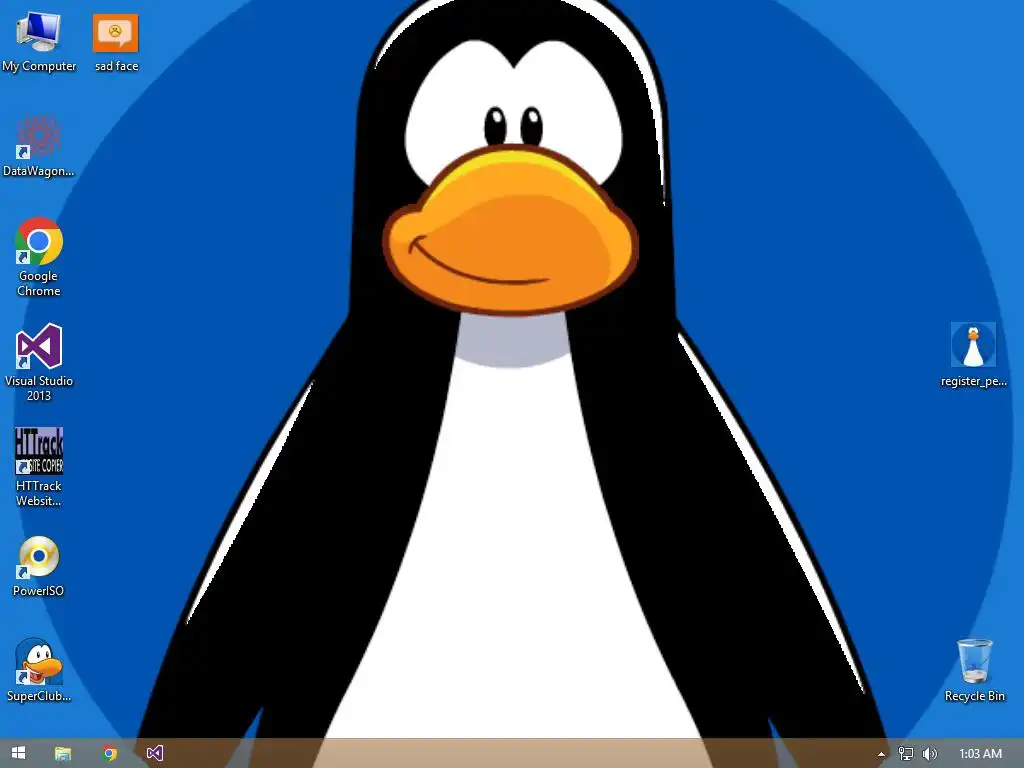The image size is (1024, 768).
Task: Launch Visual Studio from the taskbar
Action: [155, 753]
